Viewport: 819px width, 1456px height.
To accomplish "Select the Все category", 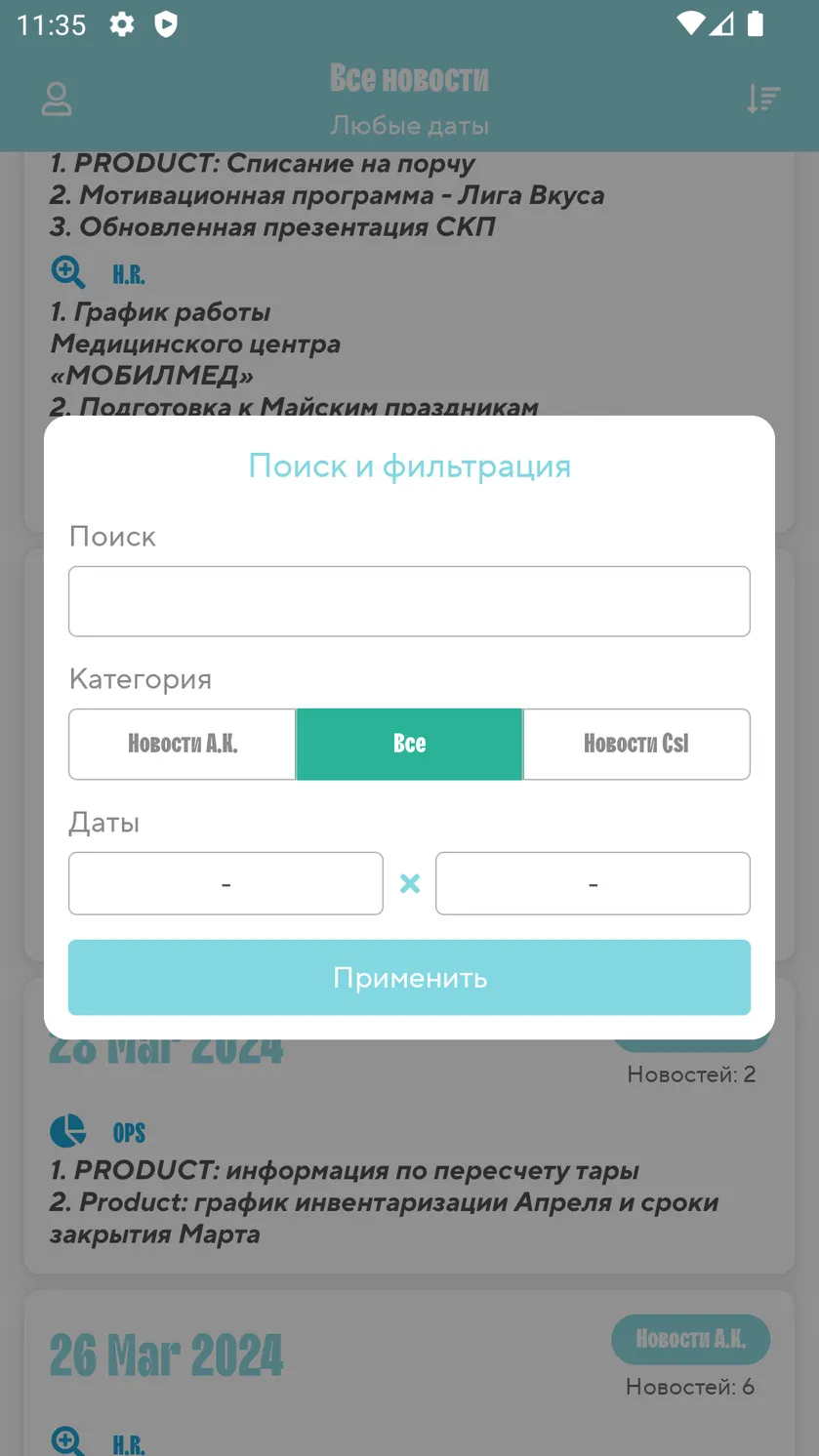I will point(409,744).
